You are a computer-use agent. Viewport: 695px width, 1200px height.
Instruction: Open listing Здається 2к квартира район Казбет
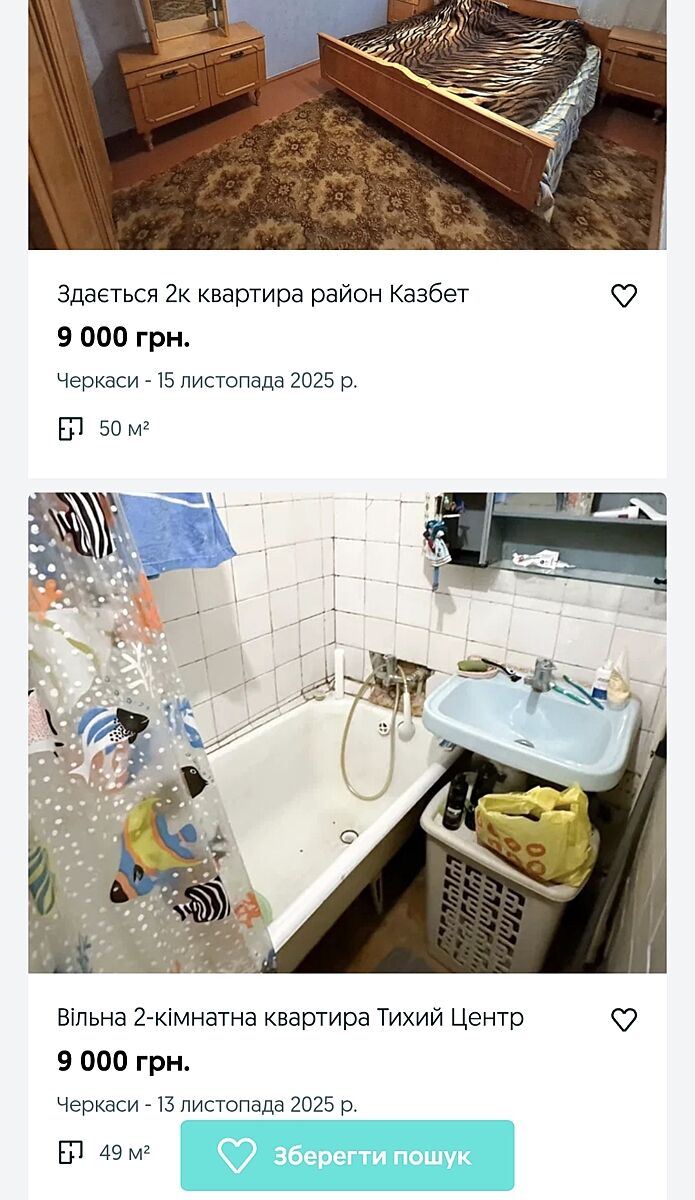(x=263, y=294)
